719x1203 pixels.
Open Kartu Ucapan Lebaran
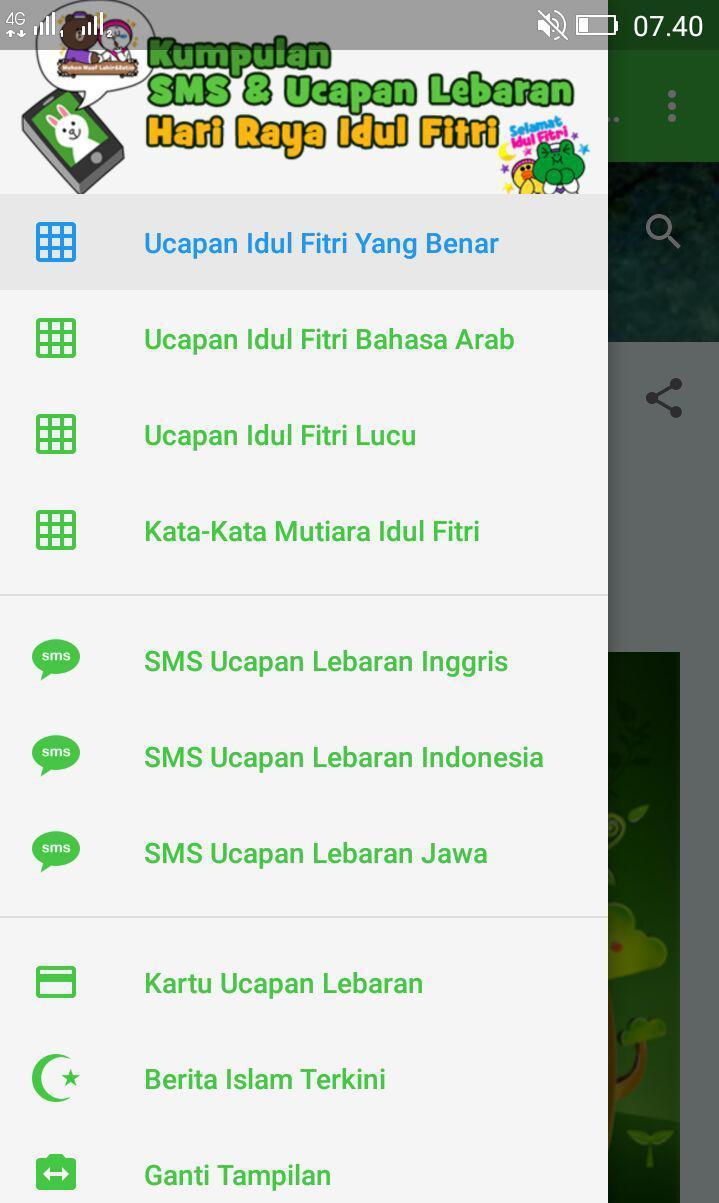(x=283, y=983)
